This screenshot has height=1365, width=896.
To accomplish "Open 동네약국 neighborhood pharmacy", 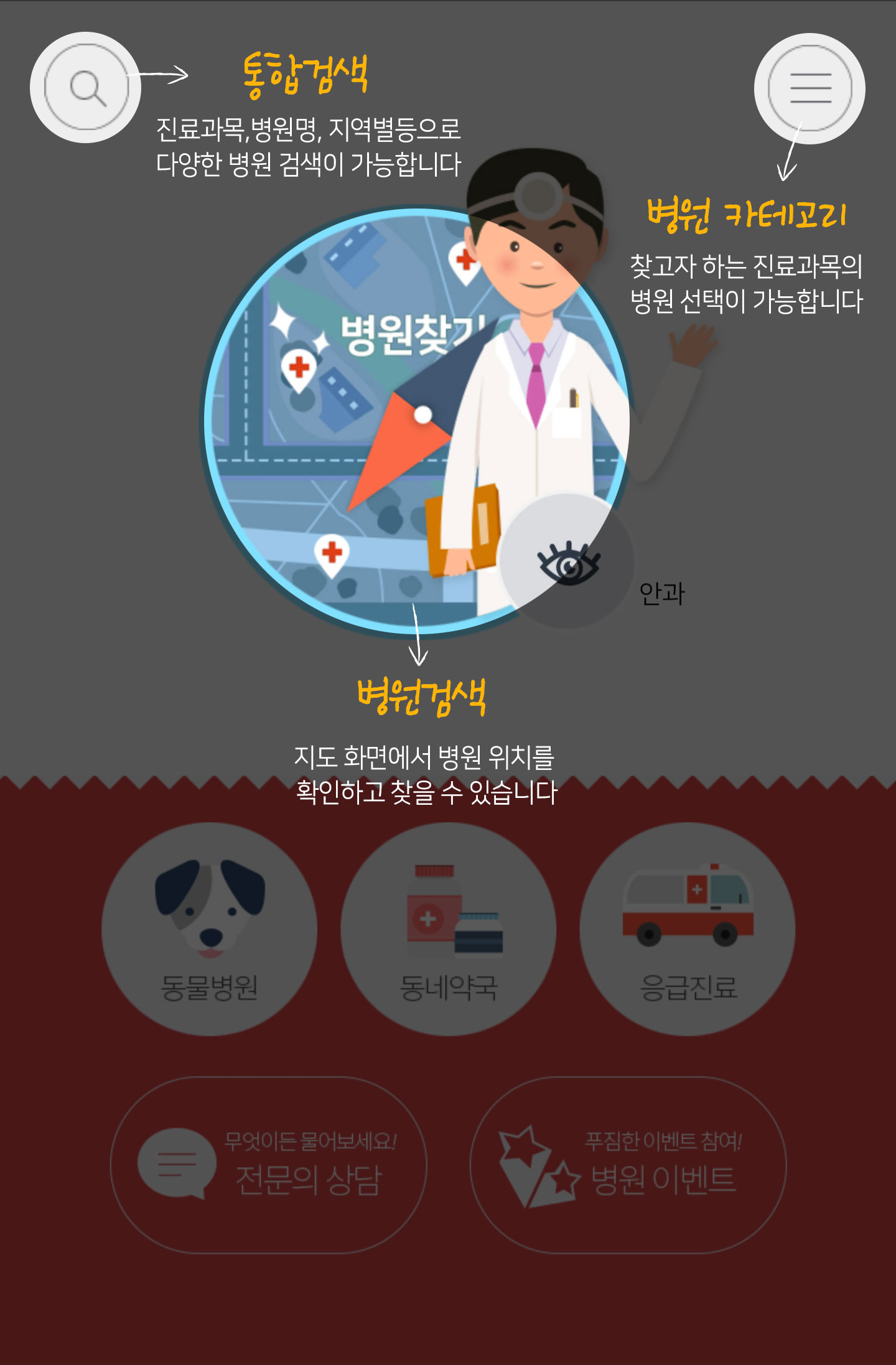I will pyautogui.click(x=448, y=929).
